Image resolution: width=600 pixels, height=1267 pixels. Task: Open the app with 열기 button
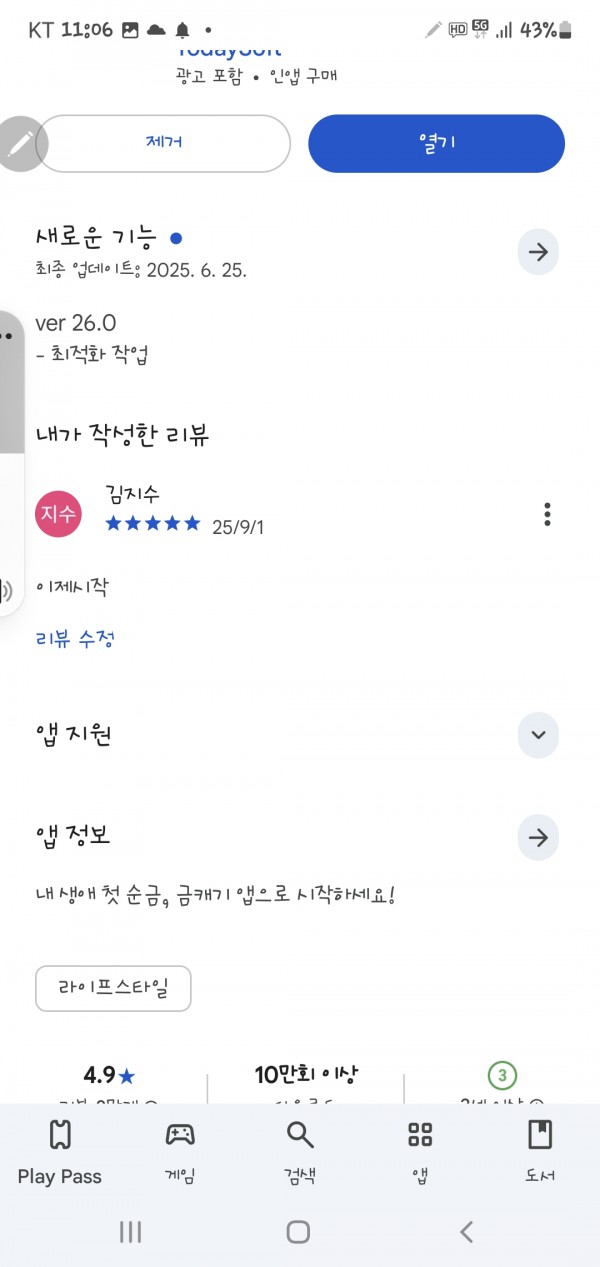[x=436, y=143]
